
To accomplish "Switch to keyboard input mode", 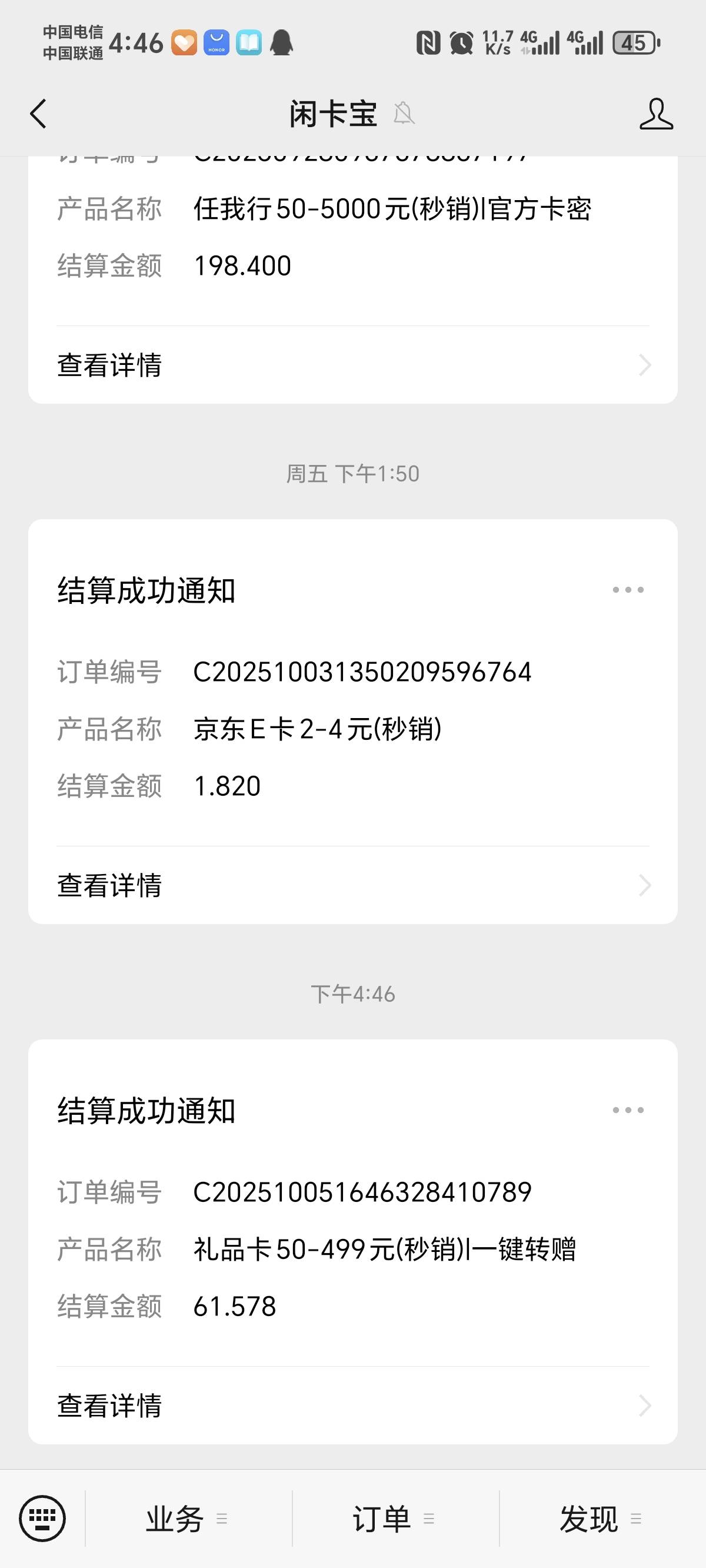I will 42,1518.
